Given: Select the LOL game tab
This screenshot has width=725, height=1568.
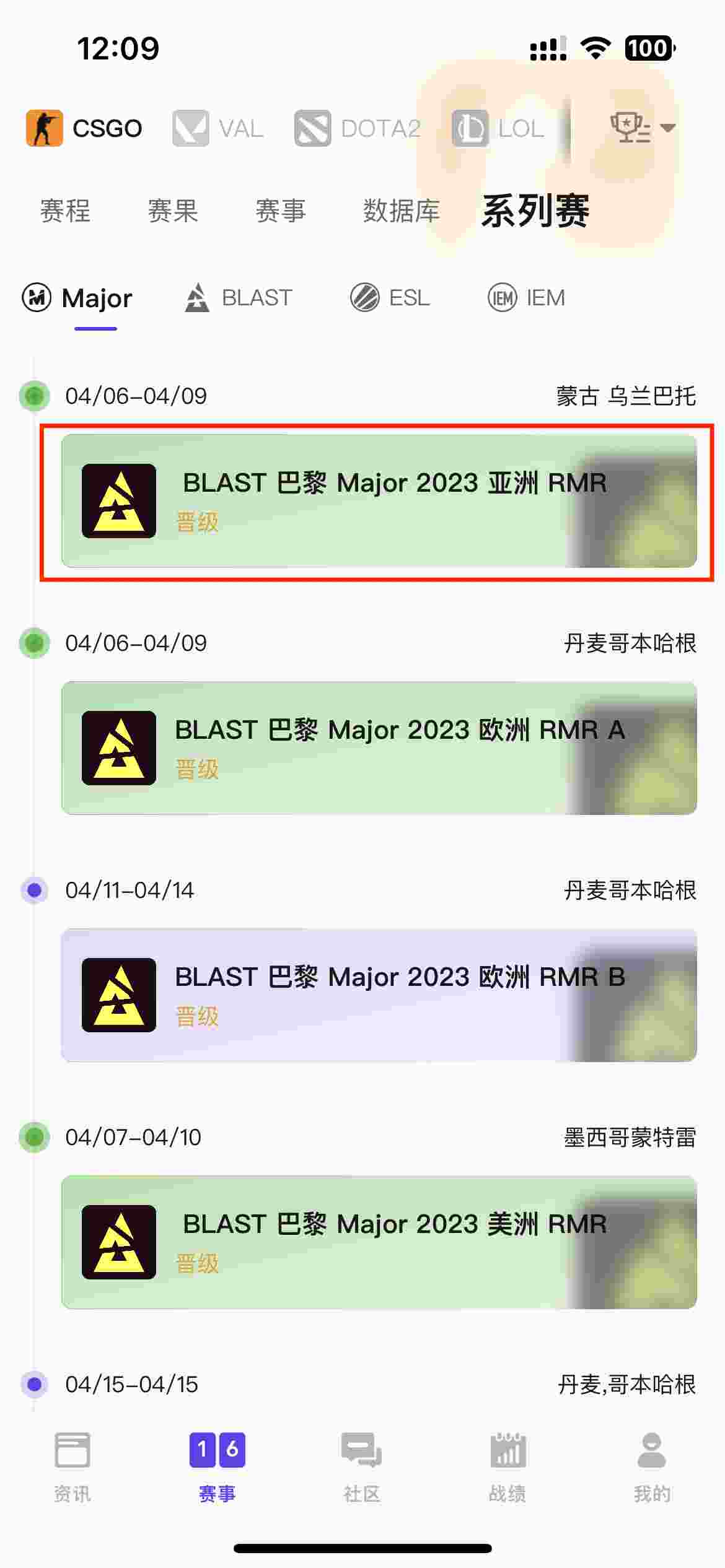Looking at the screenshot, I should pos(498,128).
